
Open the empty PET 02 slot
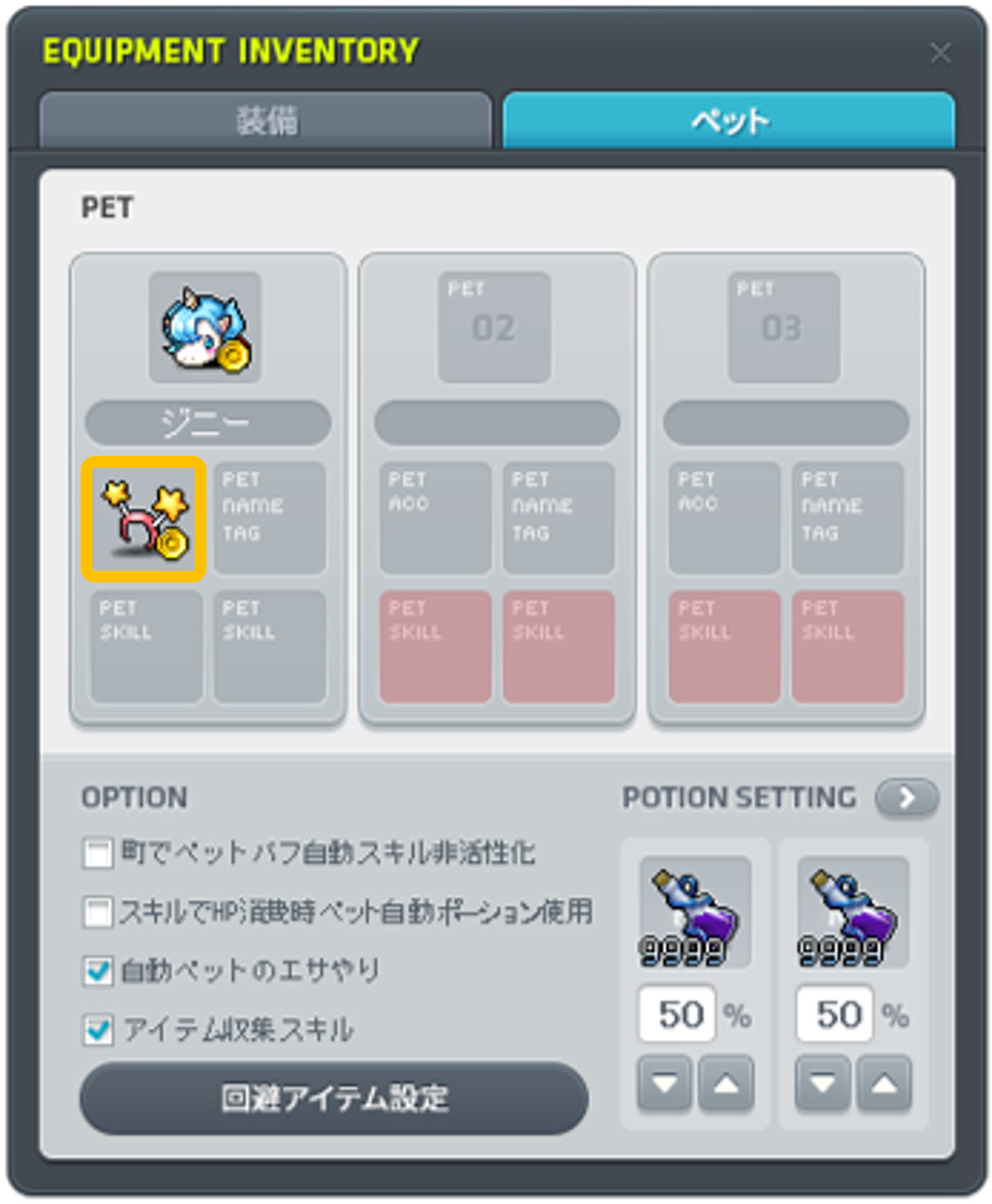pos(494,328)
